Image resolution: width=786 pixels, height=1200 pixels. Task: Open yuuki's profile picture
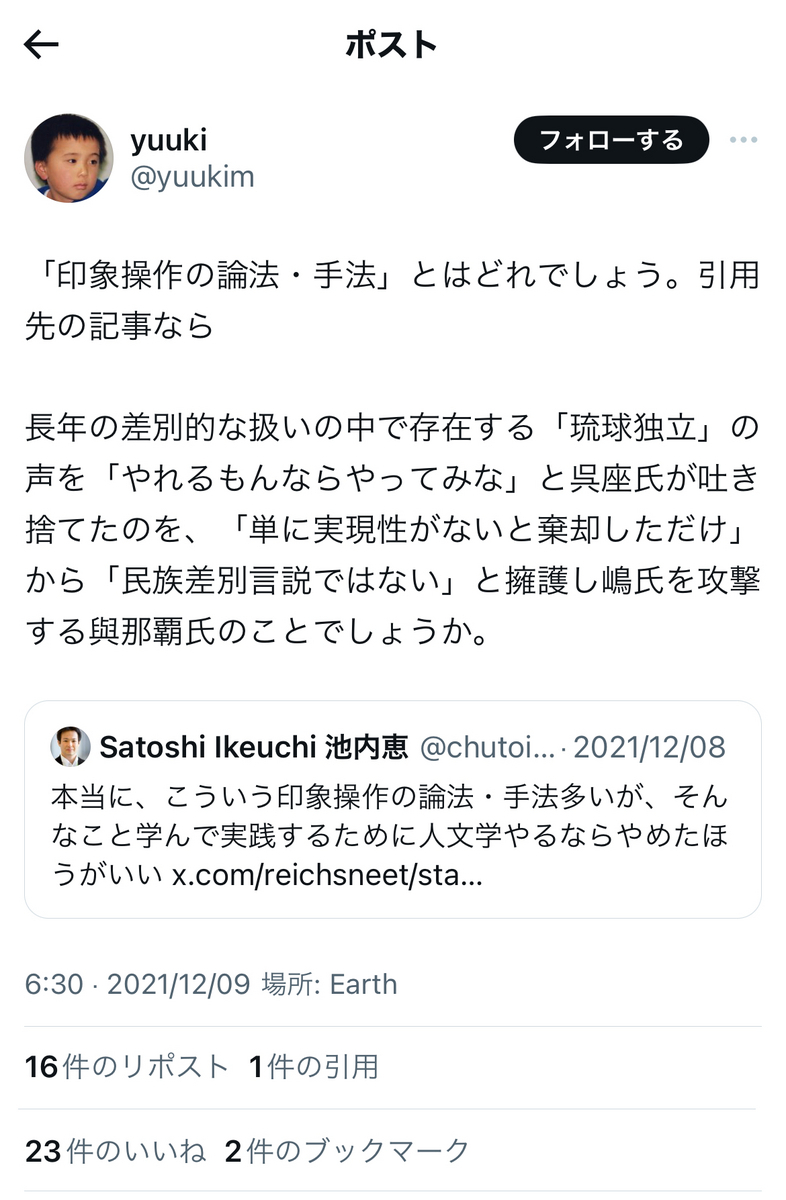(x=69, y=158)
